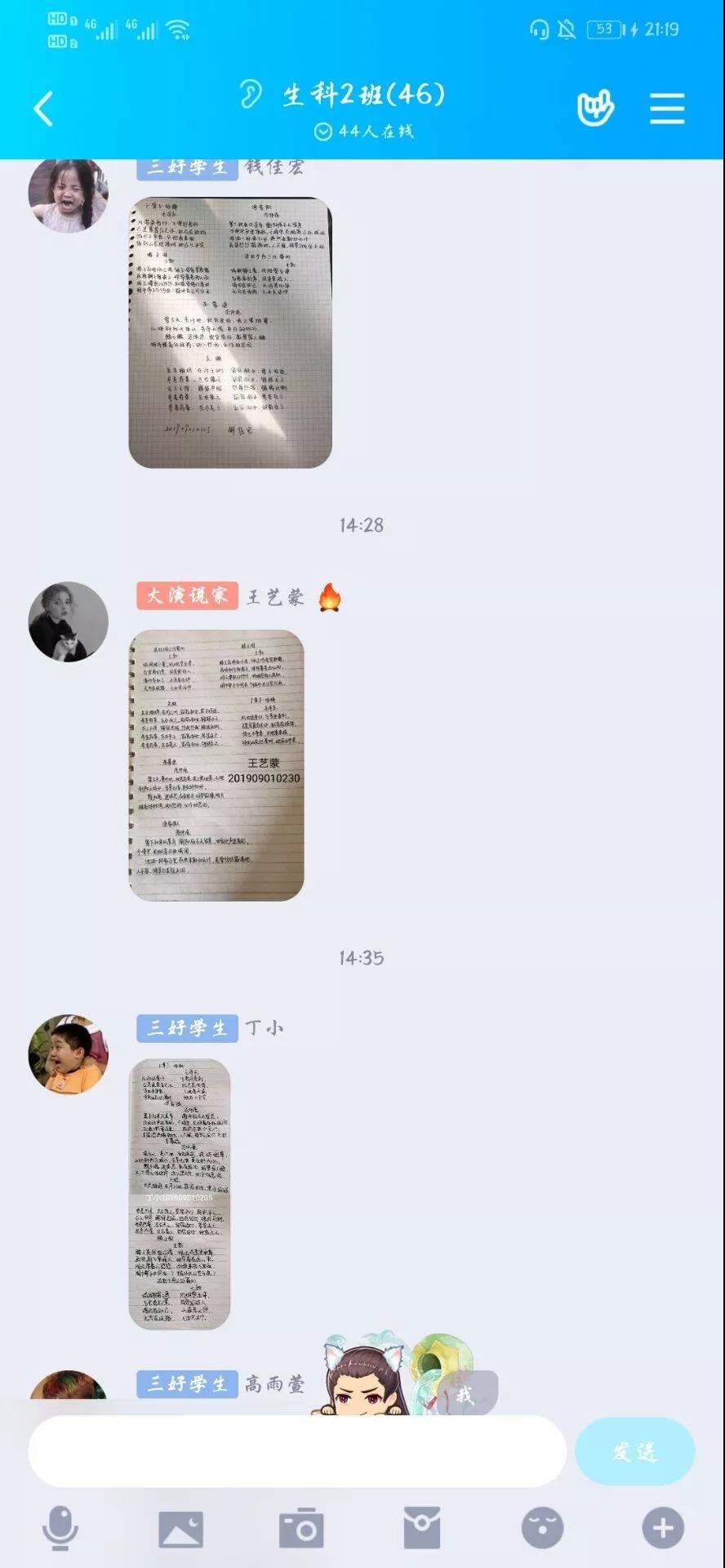Tap the 发送 send button
Viewport: 725px width, 1568px height.
(634, 1451)
